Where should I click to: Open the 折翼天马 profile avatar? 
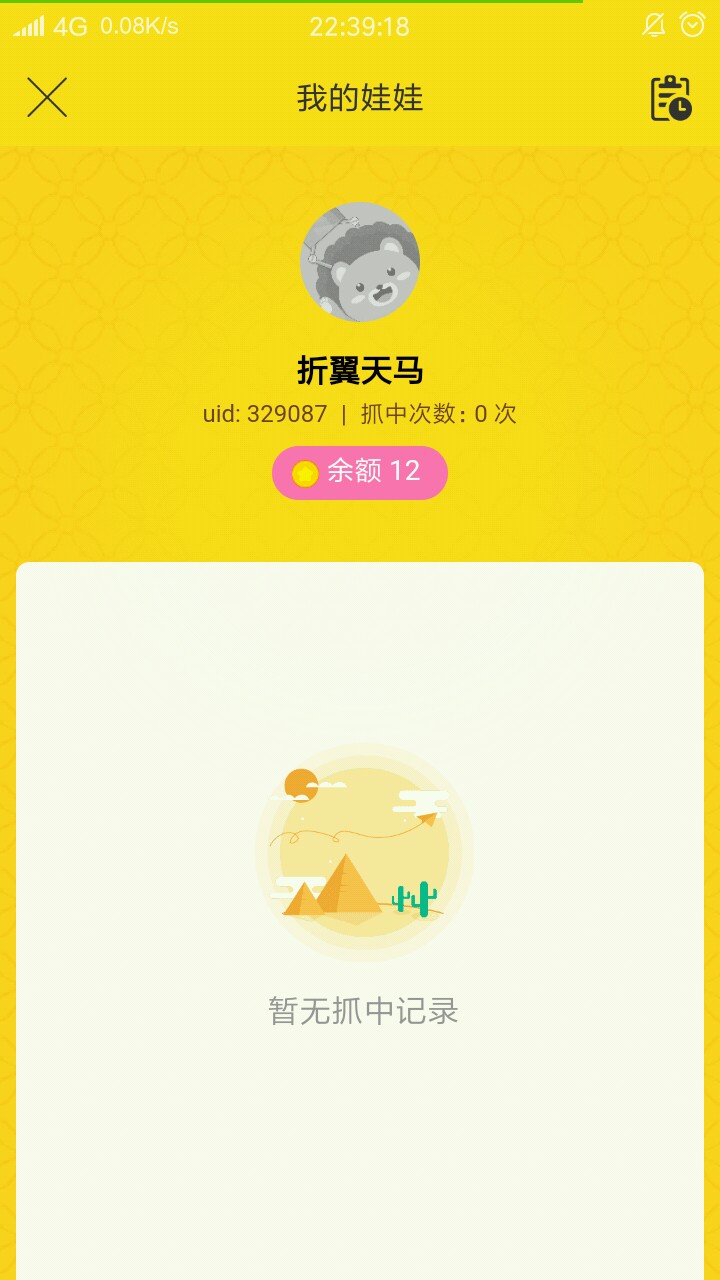click(360, 262)
